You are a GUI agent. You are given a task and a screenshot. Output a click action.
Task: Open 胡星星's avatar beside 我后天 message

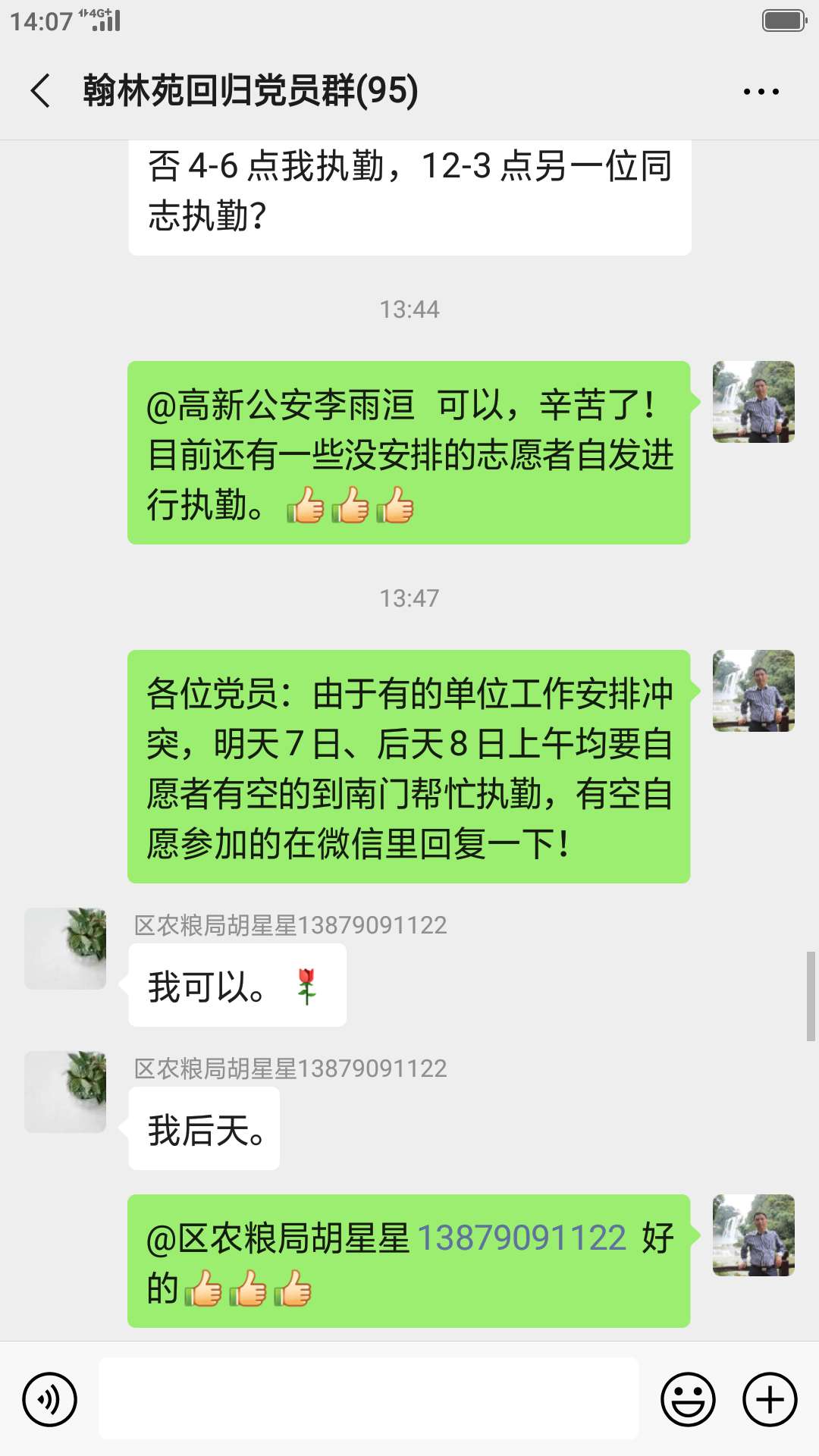coord(66,1092)
